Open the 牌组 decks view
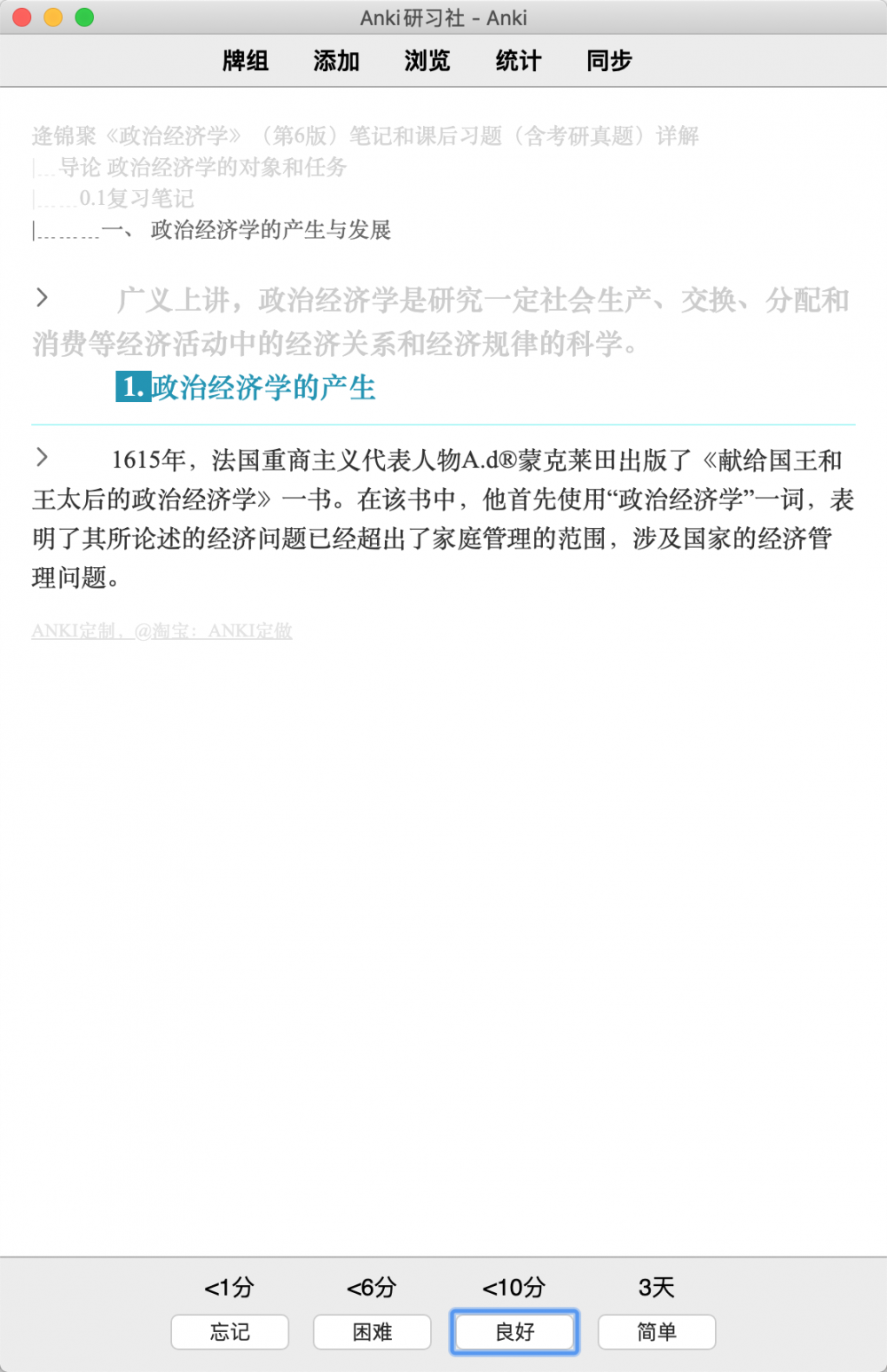This screenshot has width=887, height=1372. [x=246, y=61]
